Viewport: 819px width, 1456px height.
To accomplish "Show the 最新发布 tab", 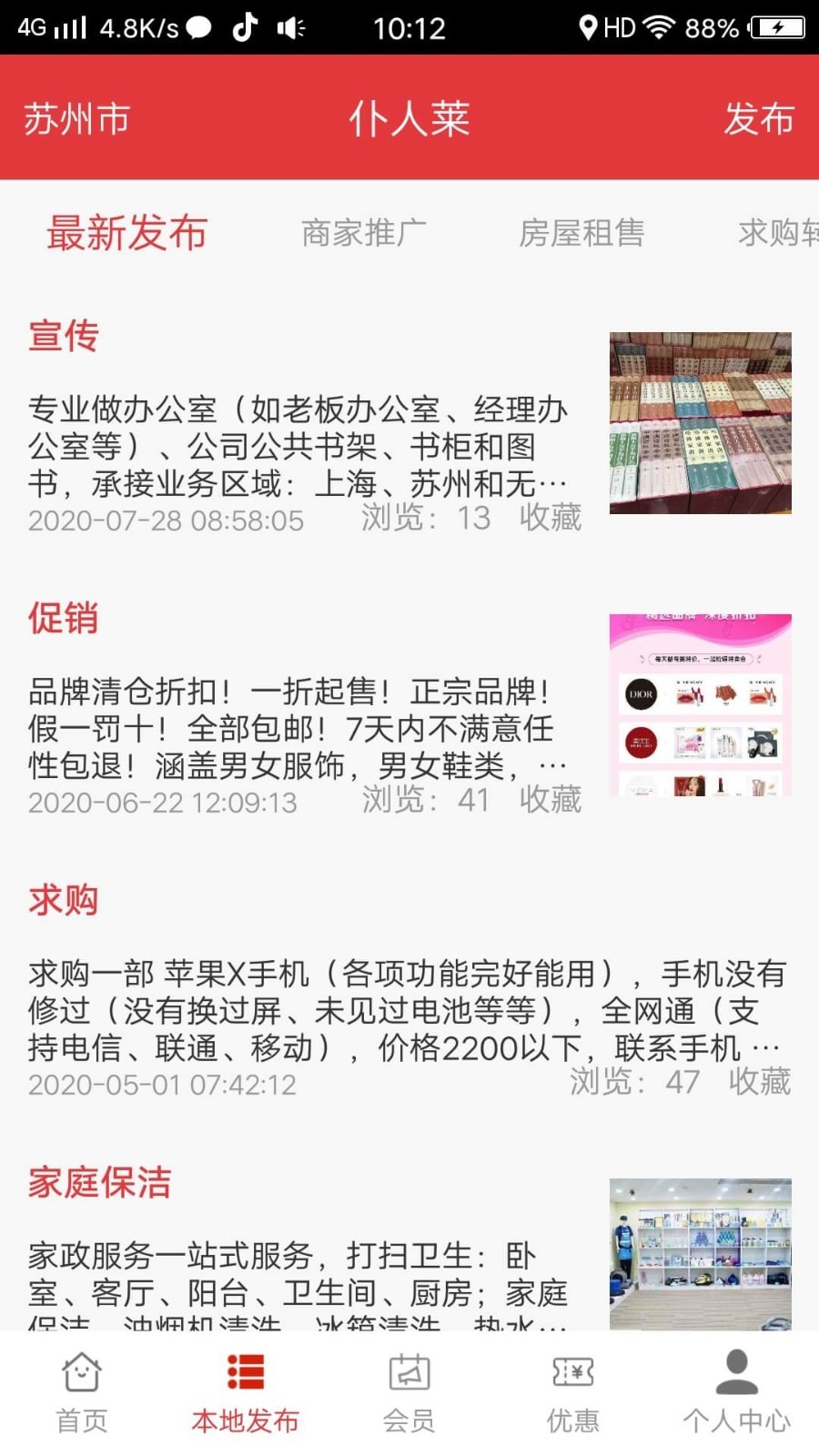I will click(x=126, y=233).
